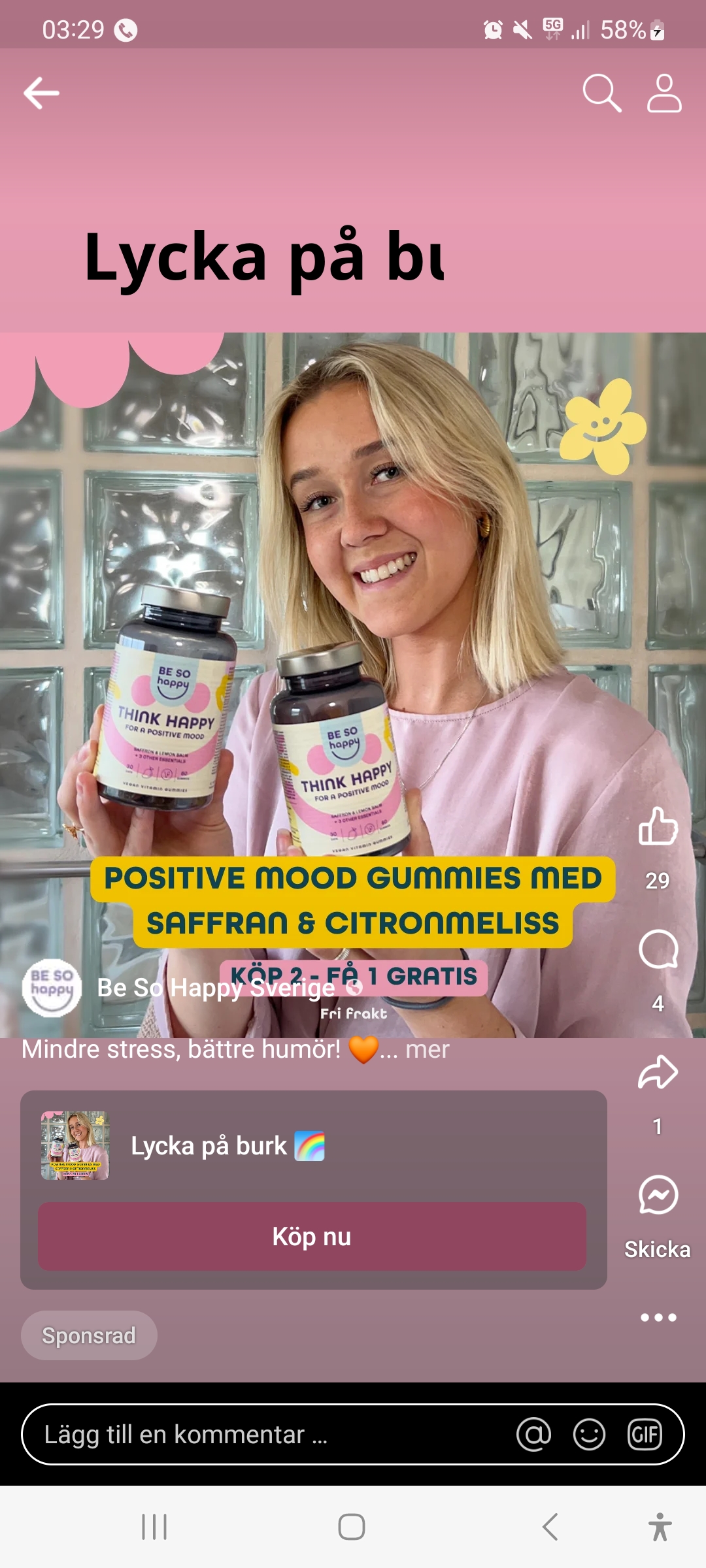The width and height of the screenshot is (706, 1568).
Task: Go to the system home screen
Action: coord(352,1527)
